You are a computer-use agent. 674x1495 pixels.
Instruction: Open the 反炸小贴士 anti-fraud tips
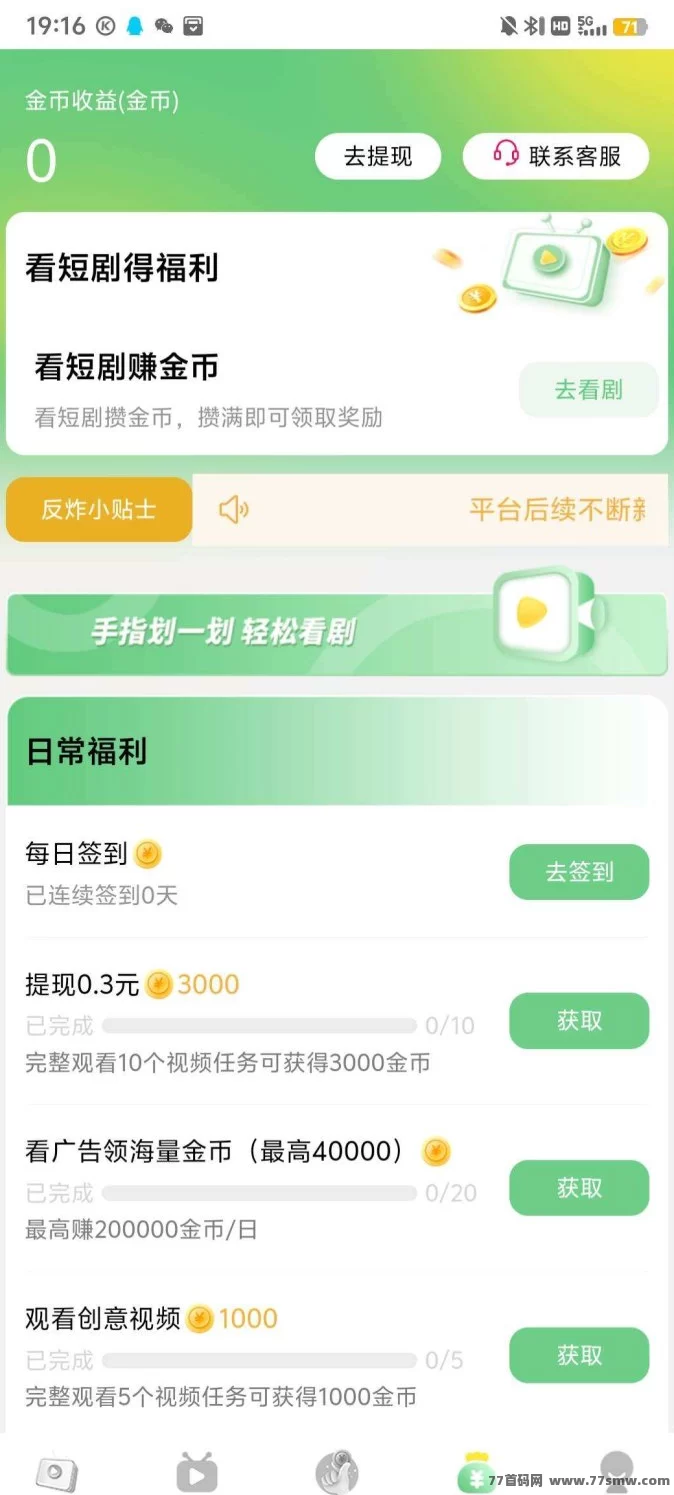pos(98,509)
